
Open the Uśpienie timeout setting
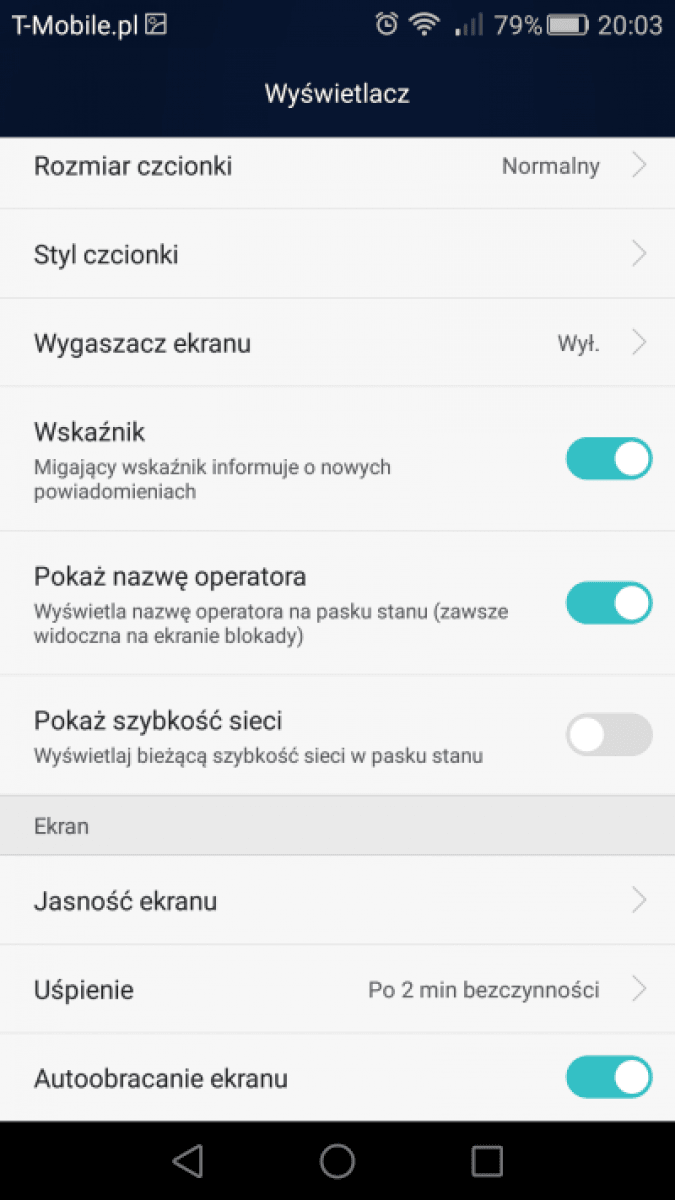coord(337,989)
